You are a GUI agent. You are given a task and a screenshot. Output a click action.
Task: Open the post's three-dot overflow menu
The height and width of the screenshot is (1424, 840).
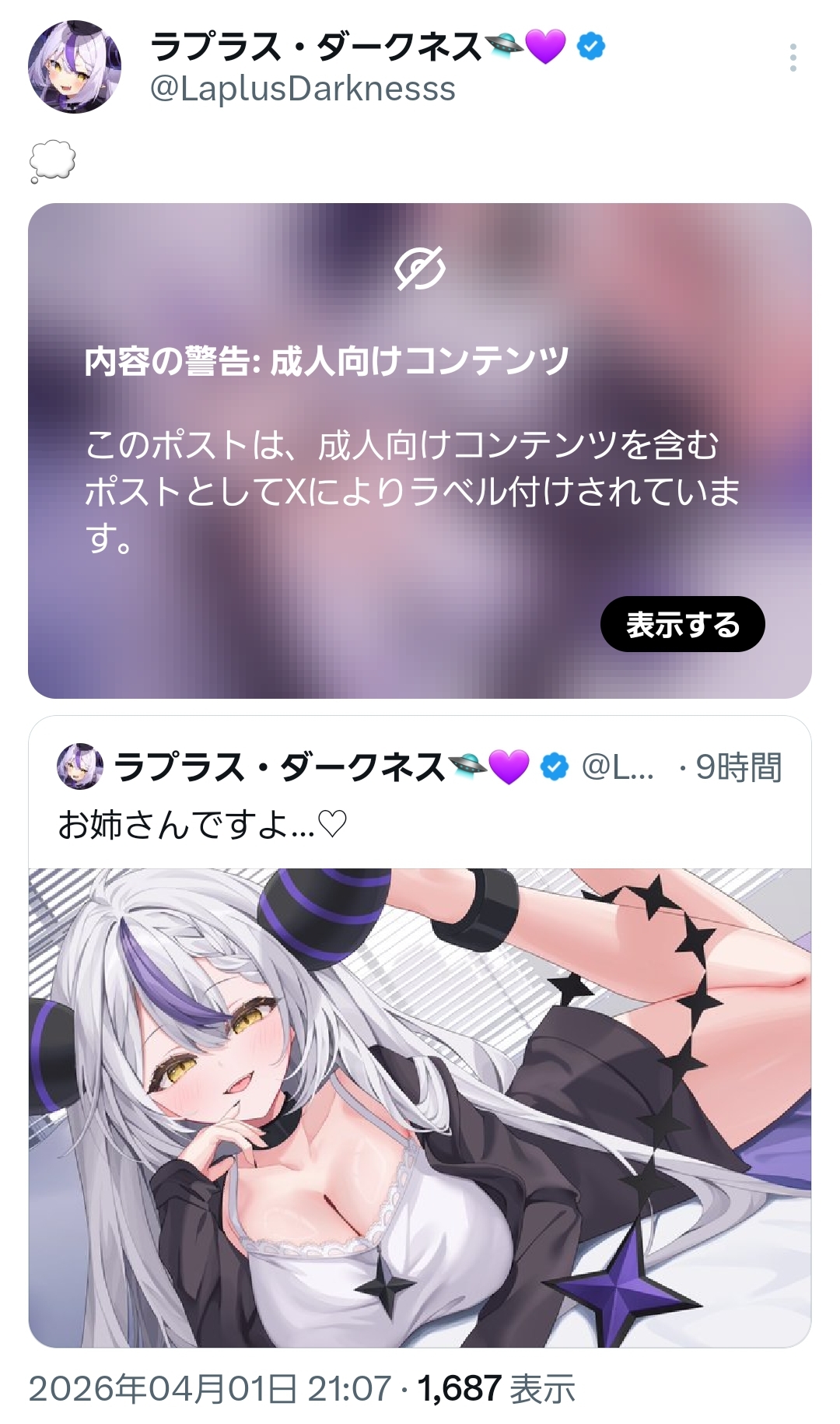click(793, 58)
